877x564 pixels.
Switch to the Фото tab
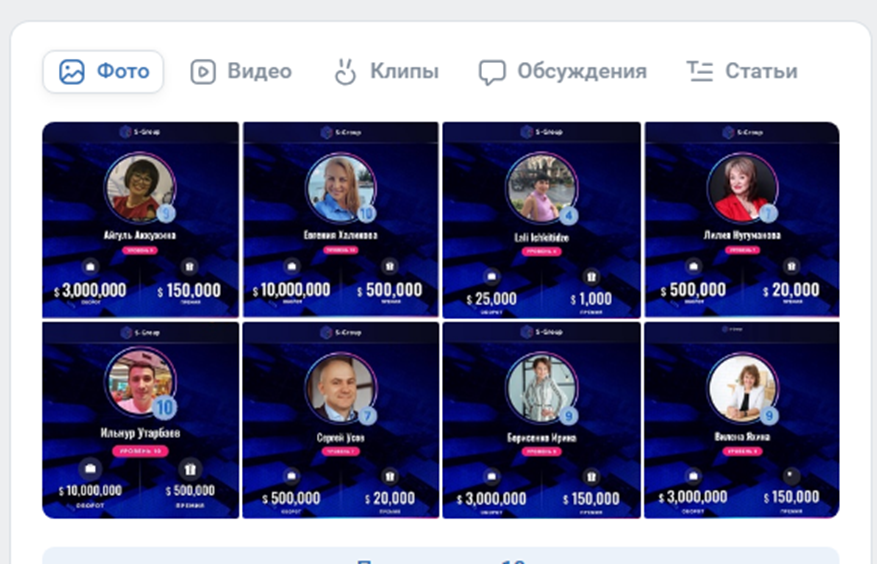coord(103,72)
